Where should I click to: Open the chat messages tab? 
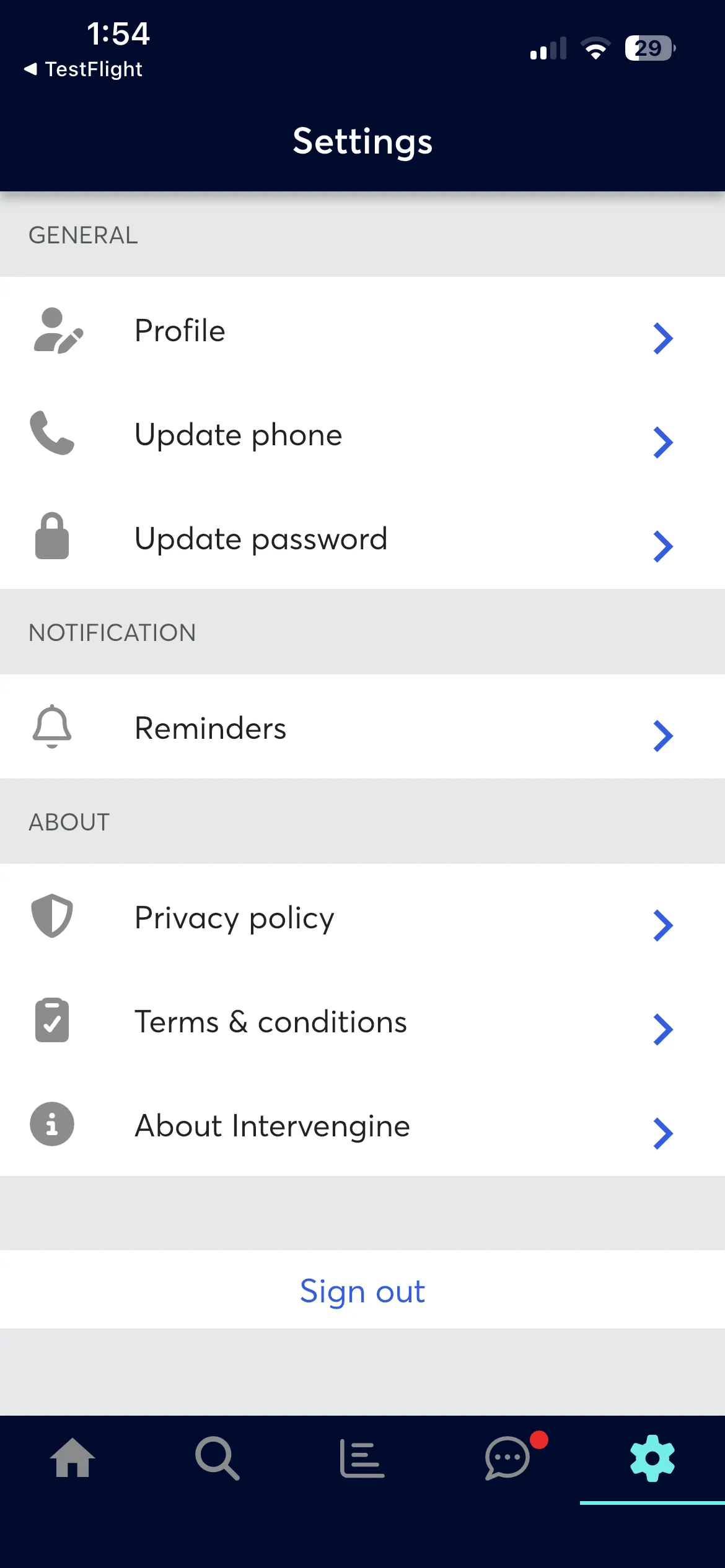point(508,1458)
